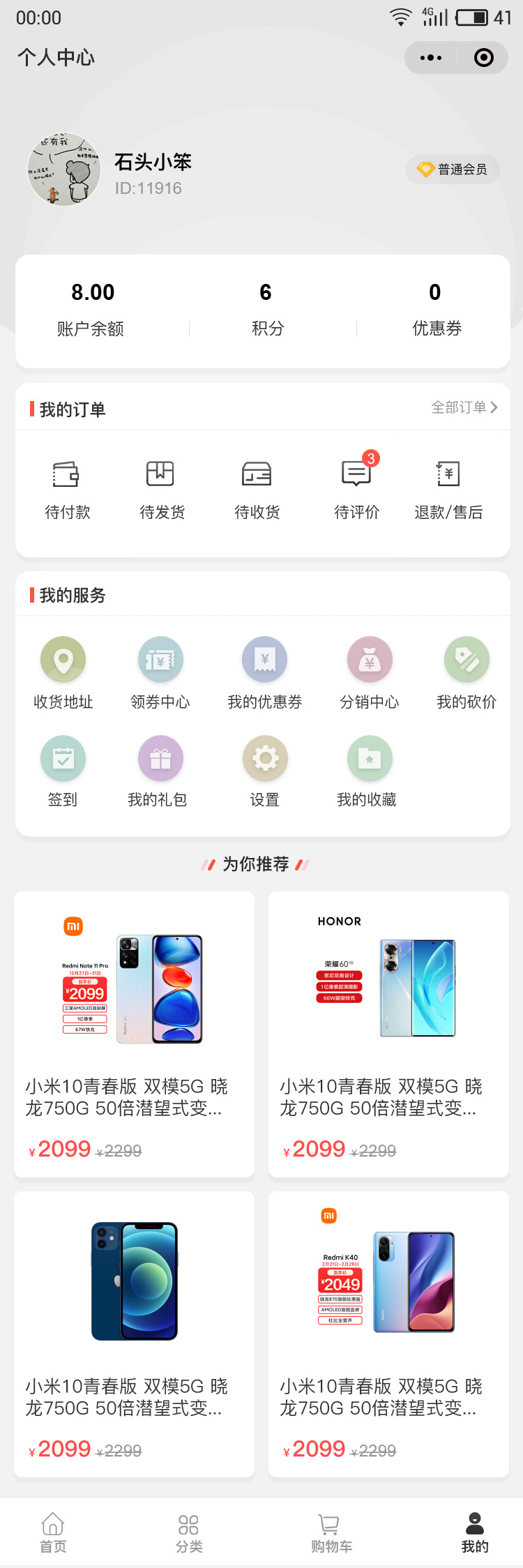Viewport: 523px width, 1568px height.
Task: Open the HONOR phone product card
Action: pyautogui.click(x=388, y=1034)
